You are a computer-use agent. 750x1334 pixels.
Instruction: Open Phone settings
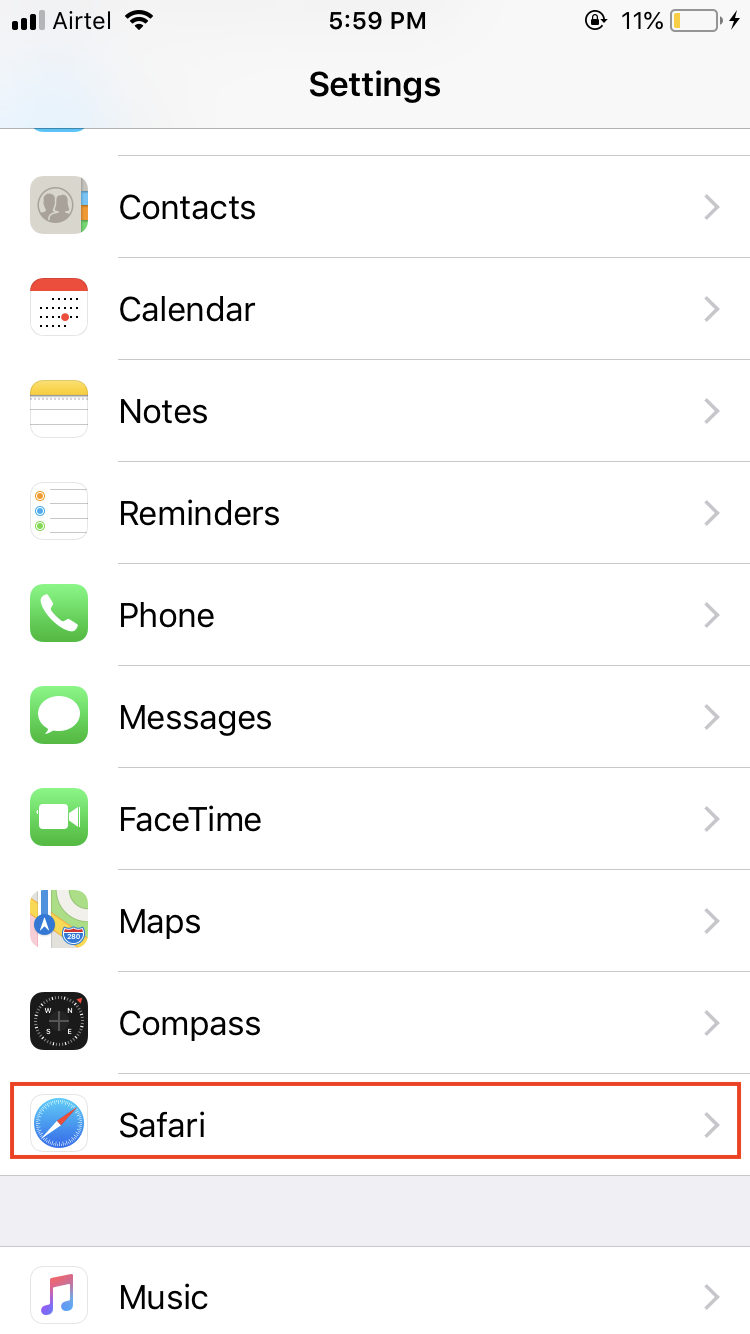point(375,615)
